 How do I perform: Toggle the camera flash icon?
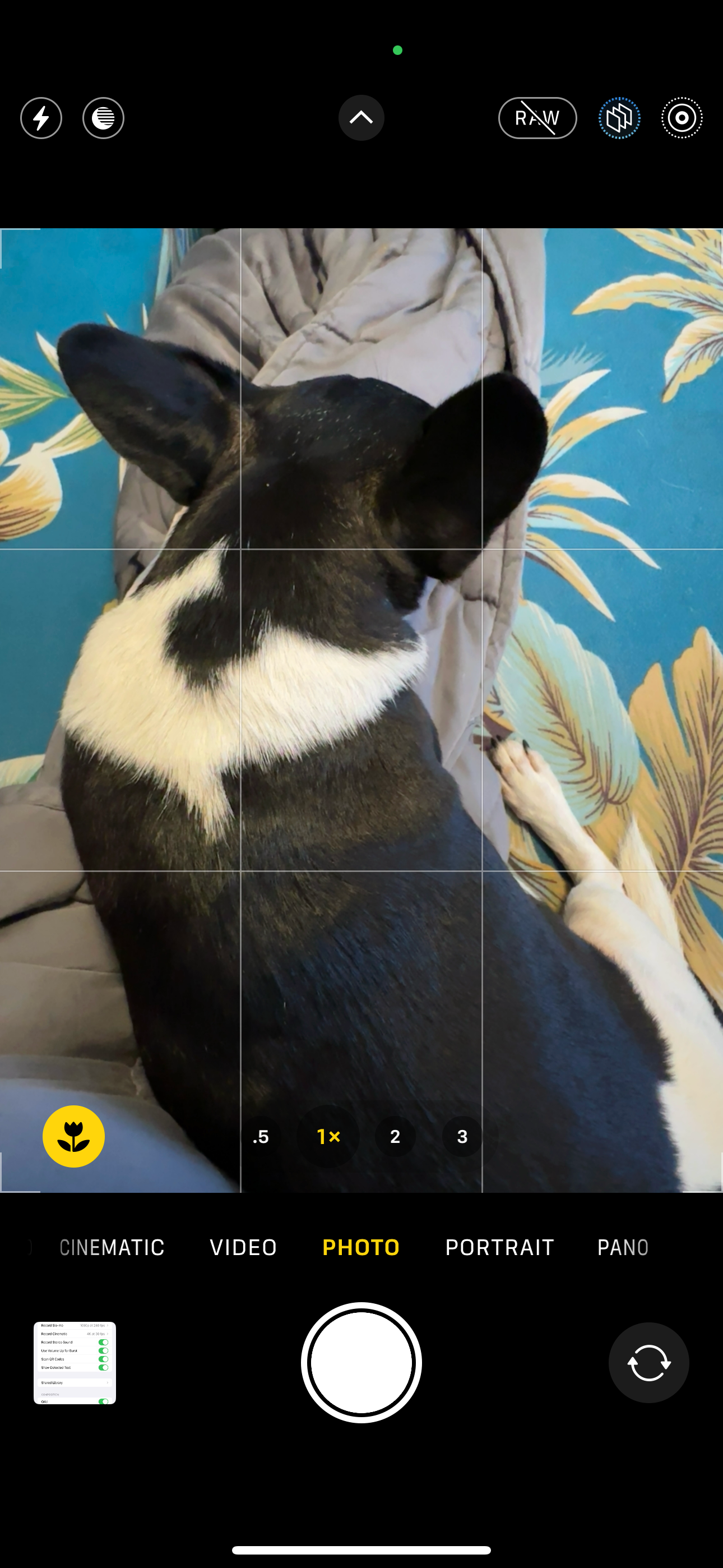coord(41,118)
